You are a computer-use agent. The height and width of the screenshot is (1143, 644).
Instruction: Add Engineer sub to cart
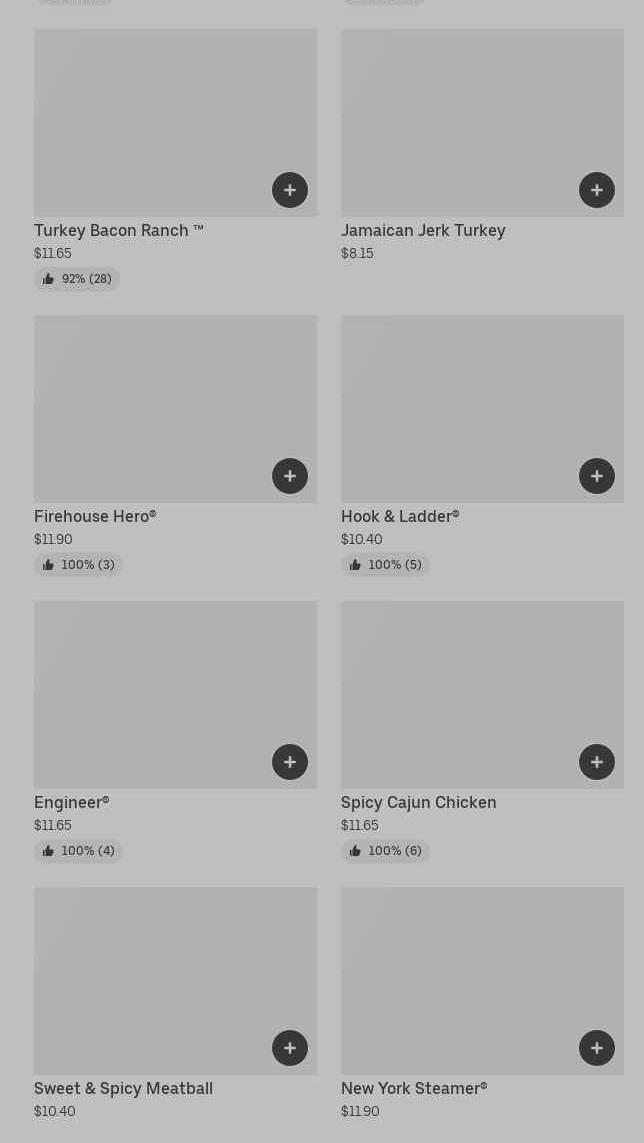point(290,762)
